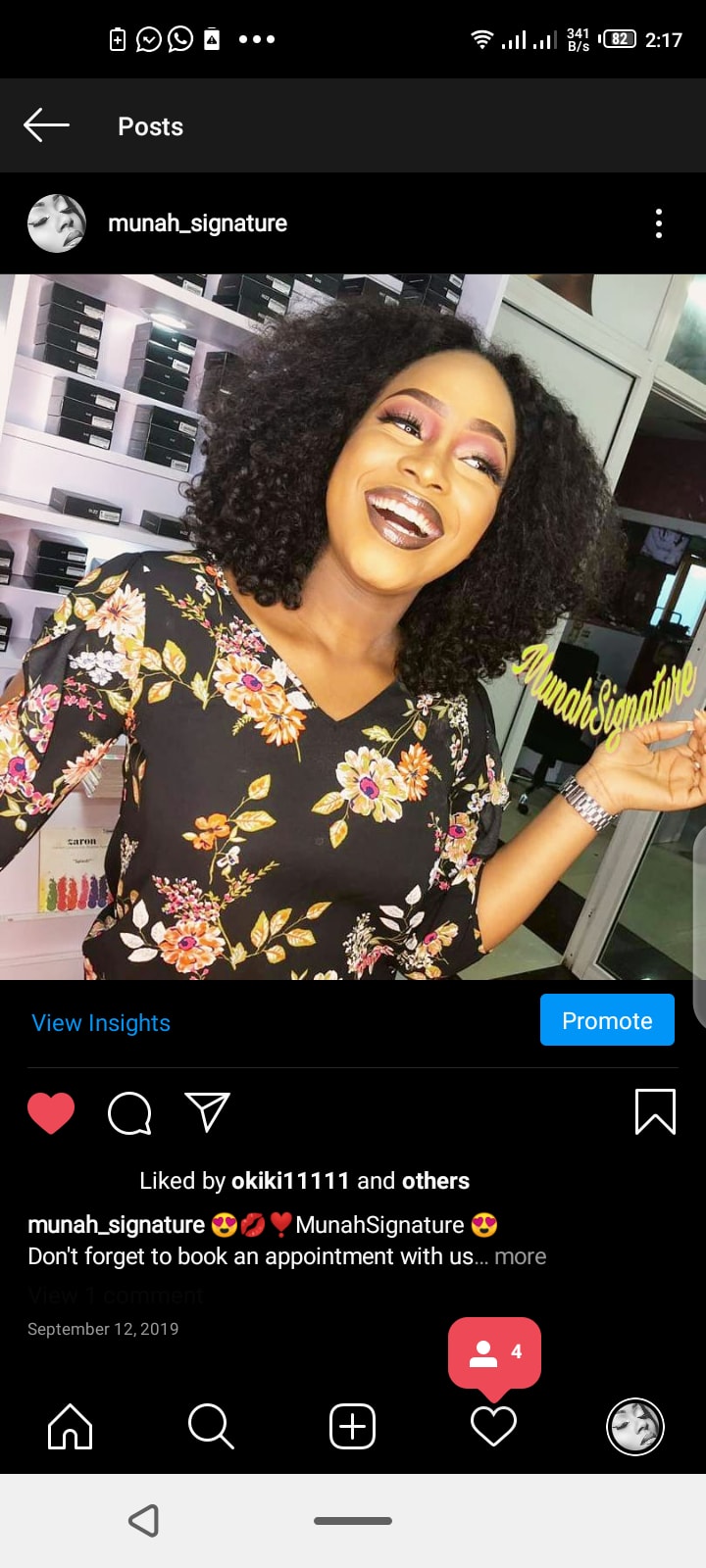Switch to the Home feed tab
This screenshot has width=706, height=1568.
click(x=71, y=1426)
